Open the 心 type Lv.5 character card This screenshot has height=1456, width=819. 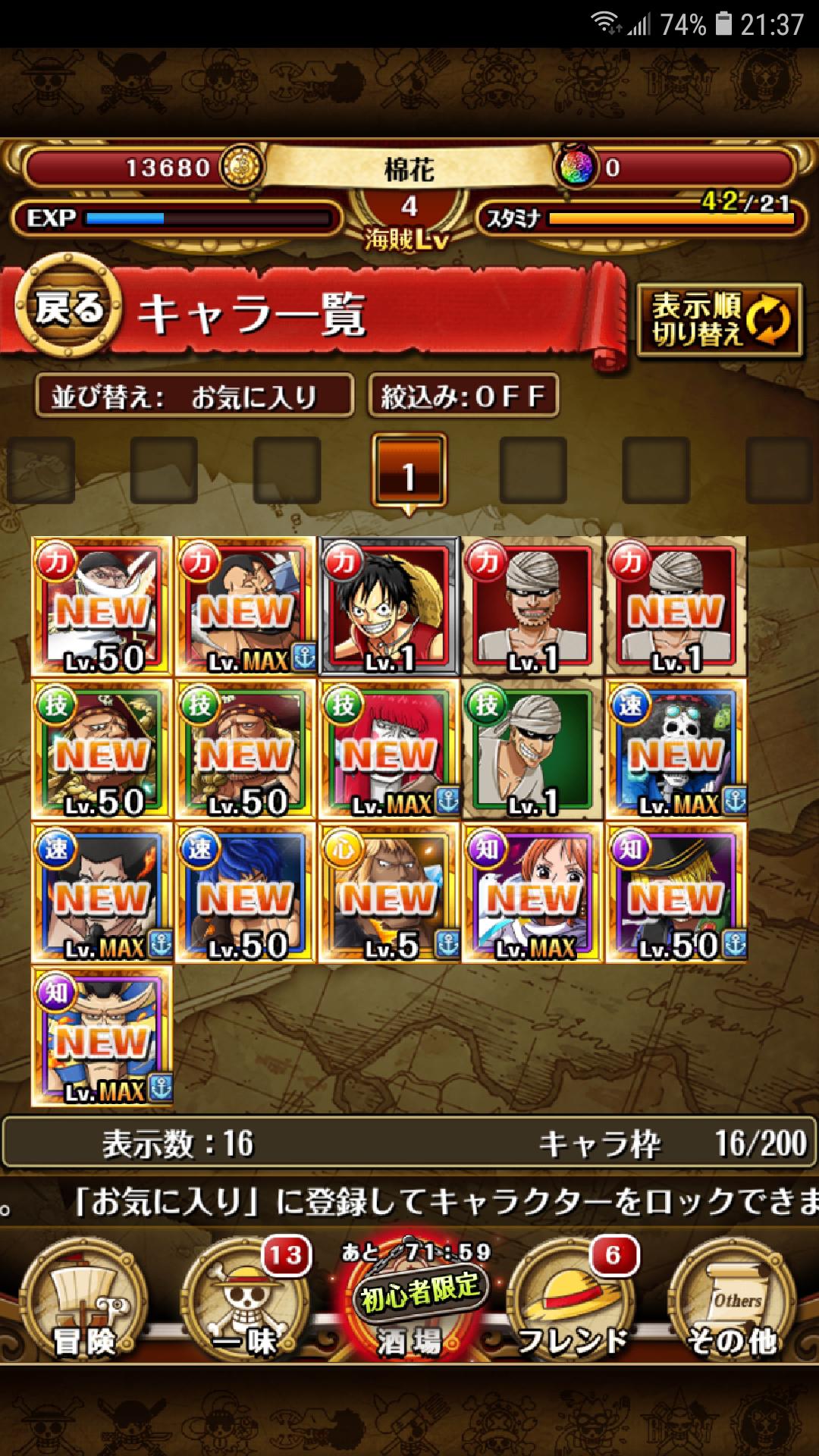click(389, 893)
